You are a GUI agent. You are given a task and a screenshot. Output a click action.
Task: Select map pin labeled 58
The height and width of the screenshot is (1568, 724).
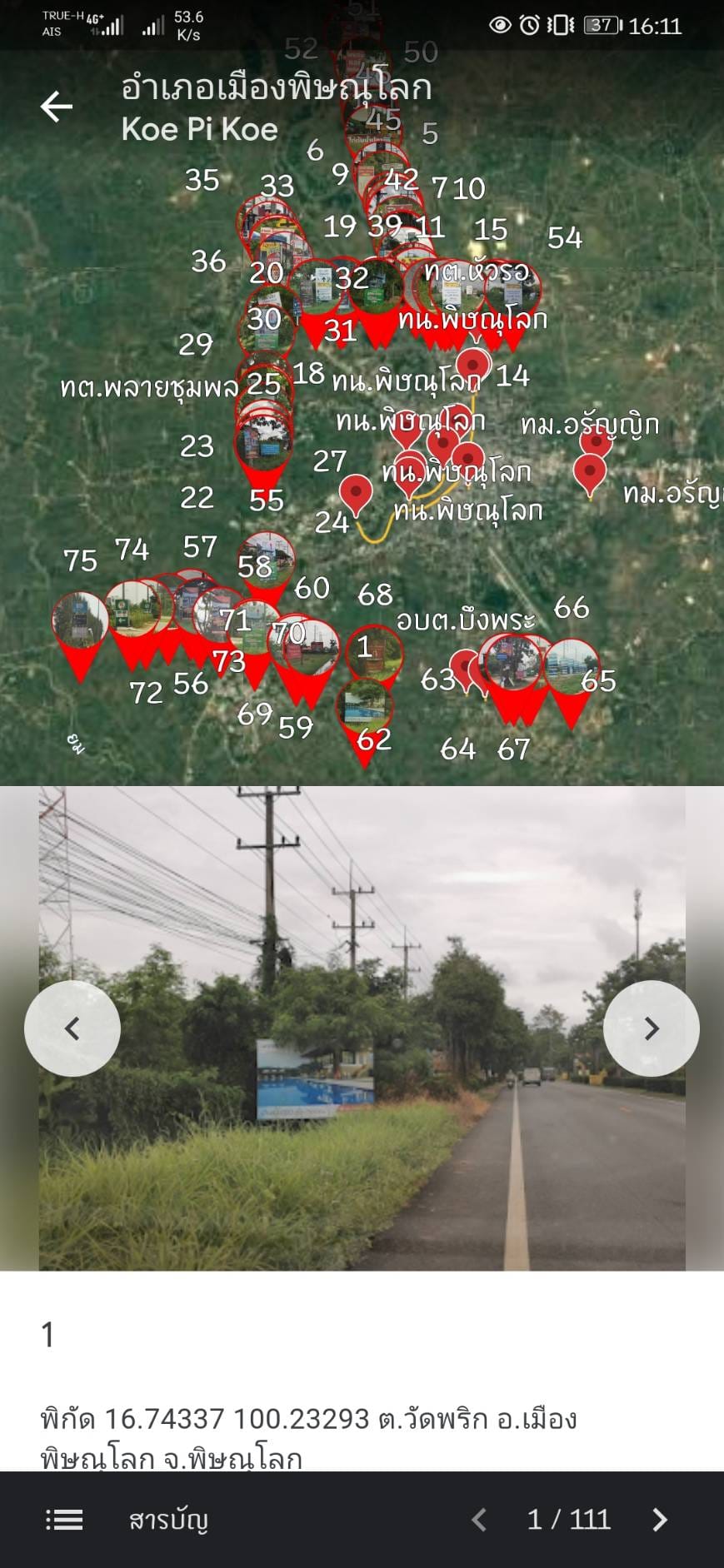(x=267, y=562)
